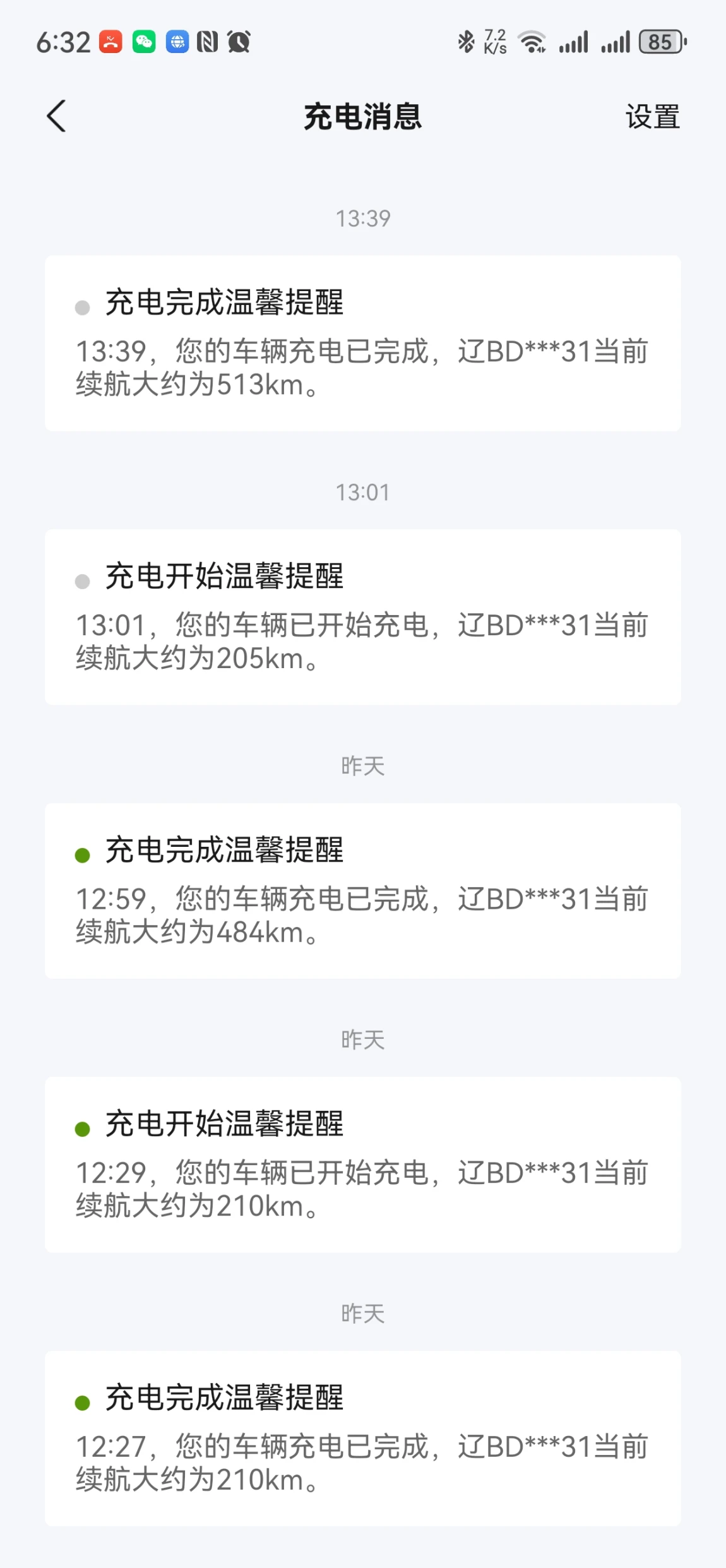View the 12:59 充电完成 message with 484km
Image resolution: width=726 pixels, height=1568 pixels.
pyautogui.click(x=362, y=891)
